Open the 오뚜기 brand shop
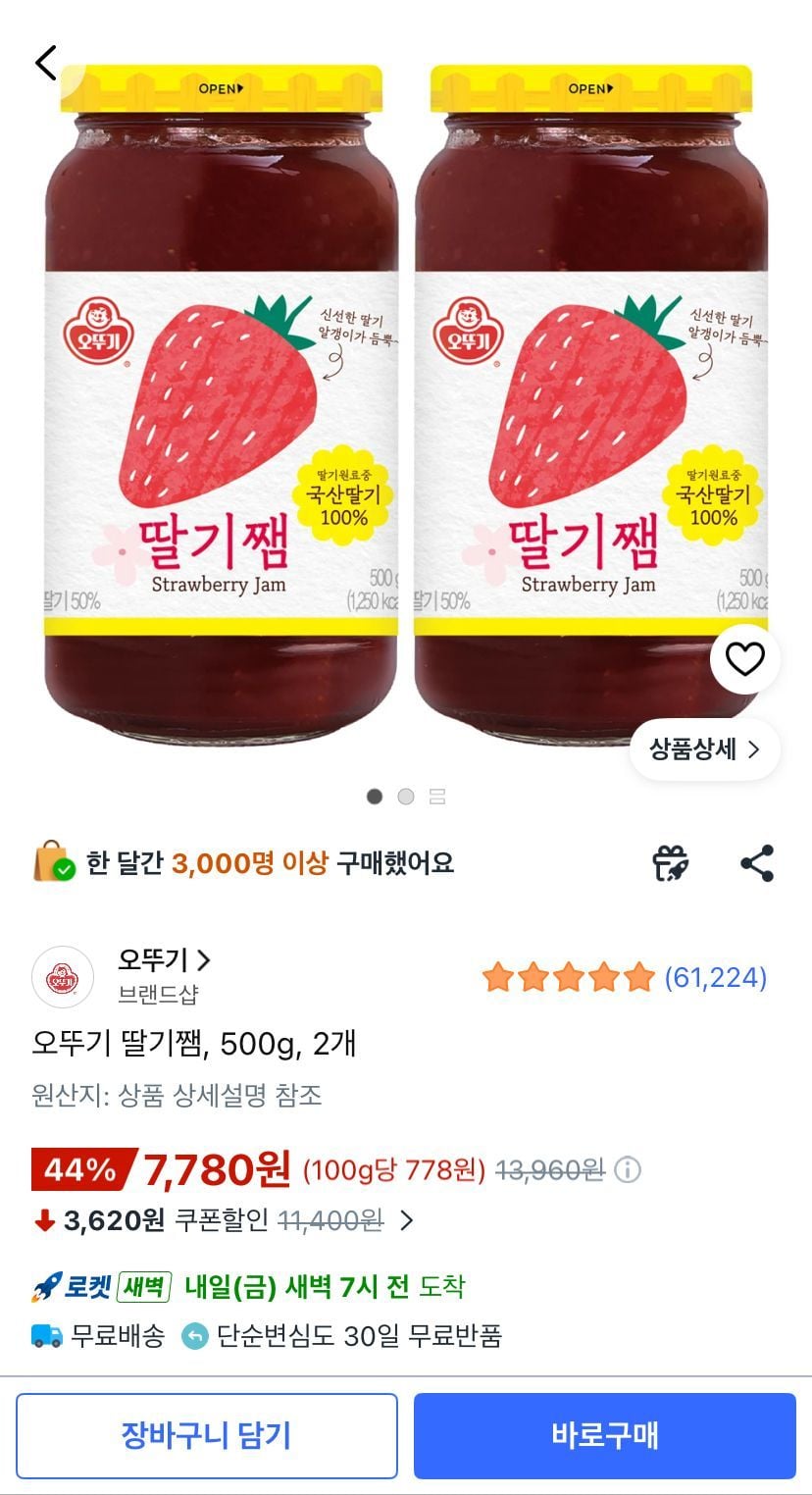812x1495 pixels. [164, 959]
